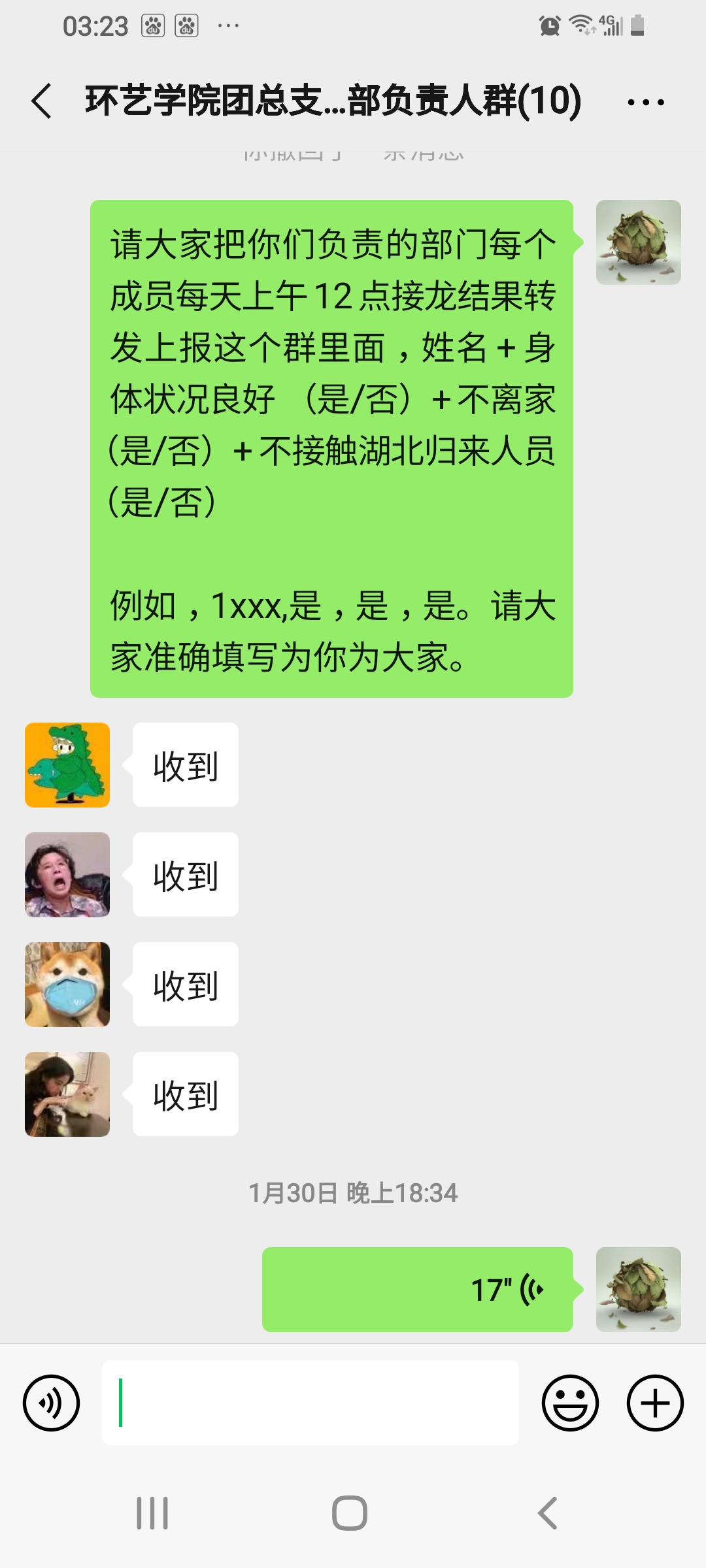Go back from the group chat
The image size is (706, 1568).
pyautogui.click(x=42, y=102)
